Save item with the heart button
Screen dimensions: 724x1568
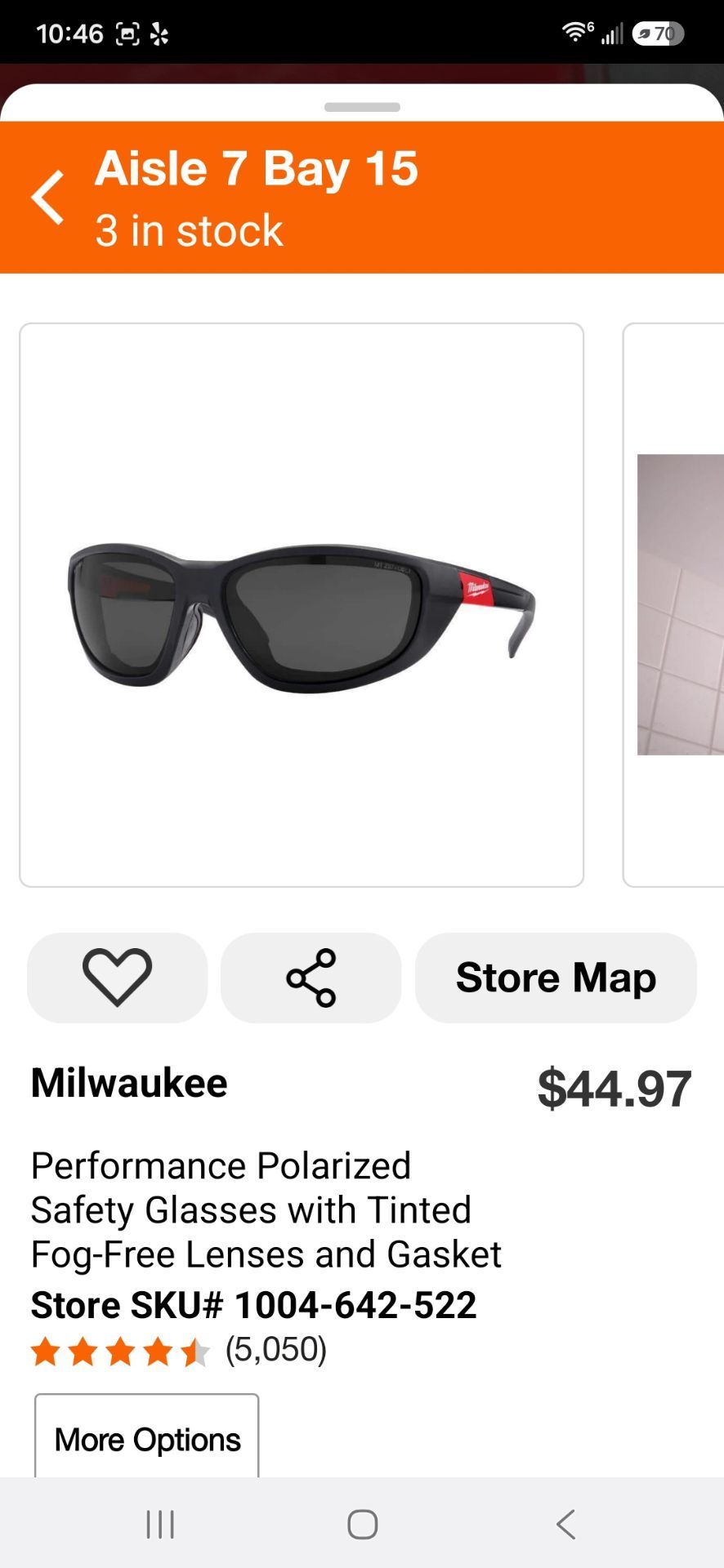point(117,978)
